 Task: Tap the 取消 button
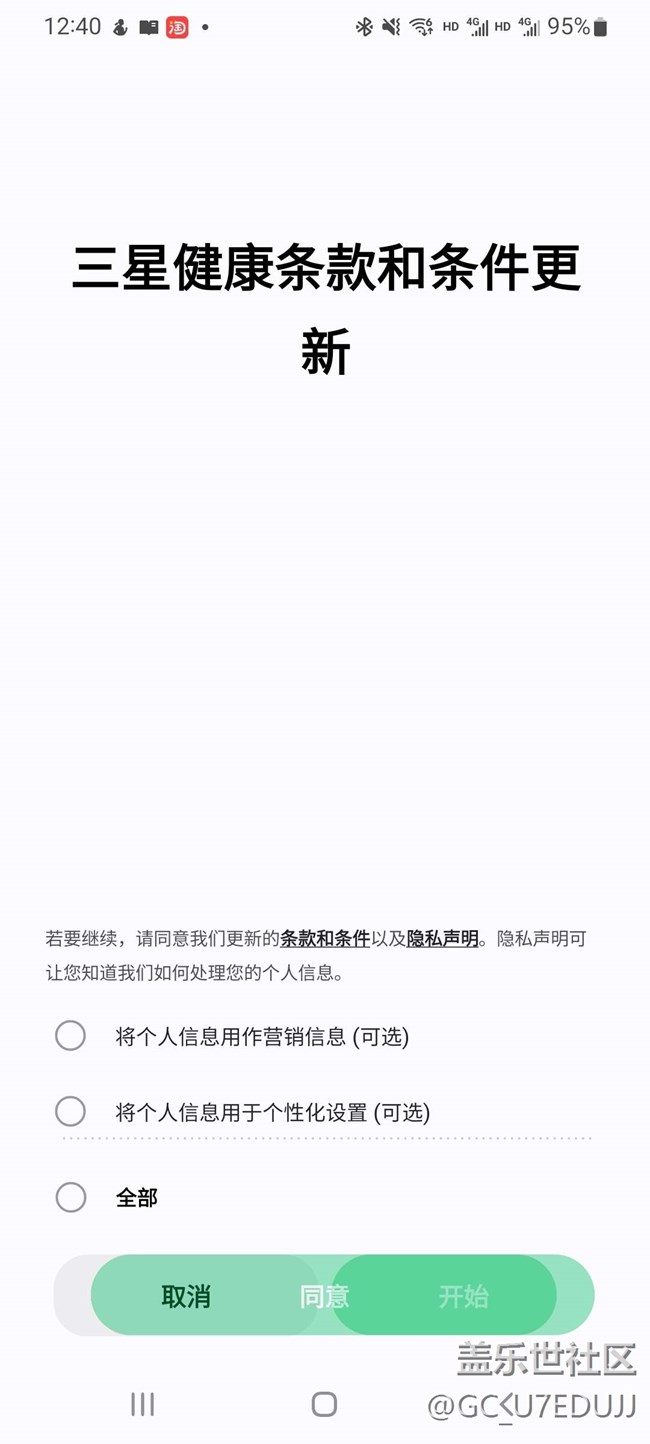coord(186,1296)
